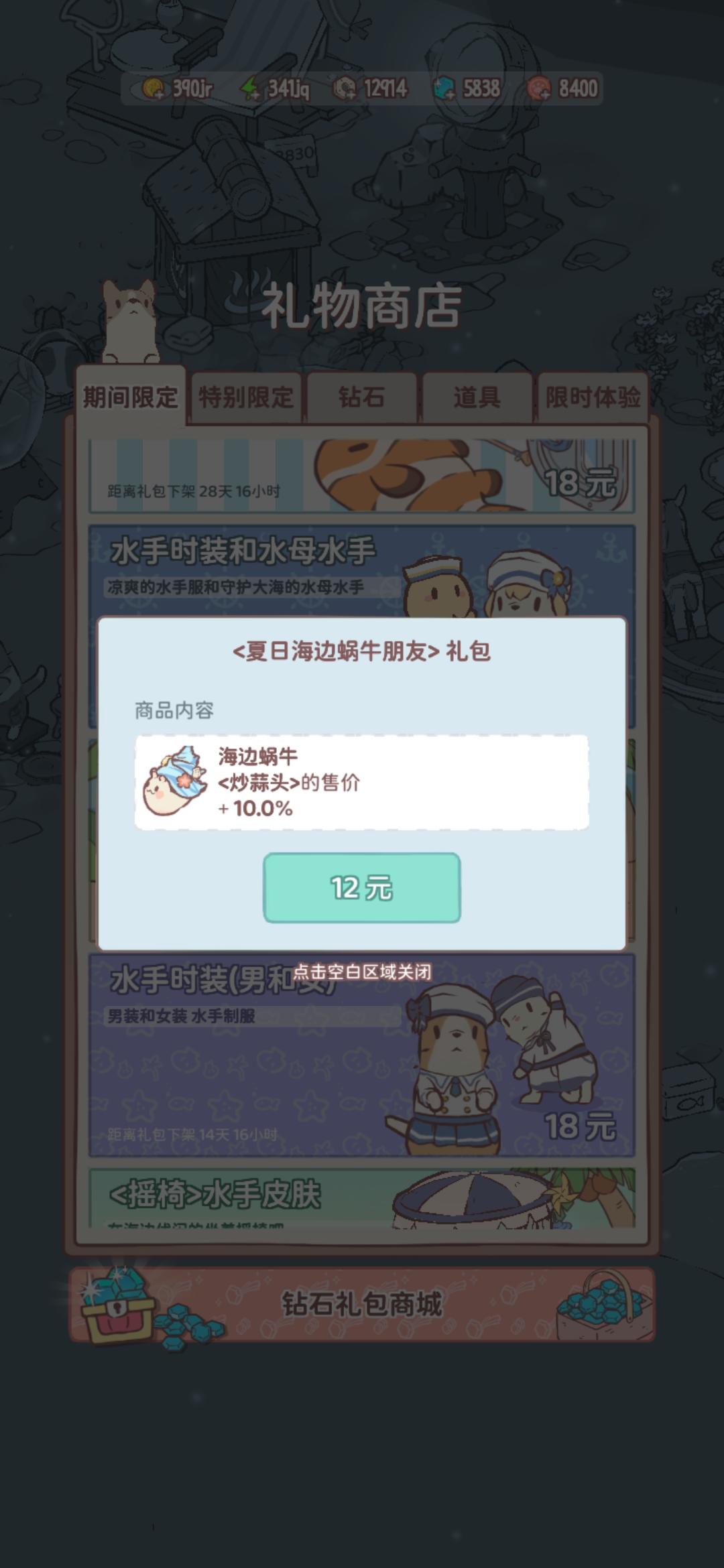Screen dimensions: 724x1568
Task: Open the 钻石 tab
Action: [x=363, y=396]
